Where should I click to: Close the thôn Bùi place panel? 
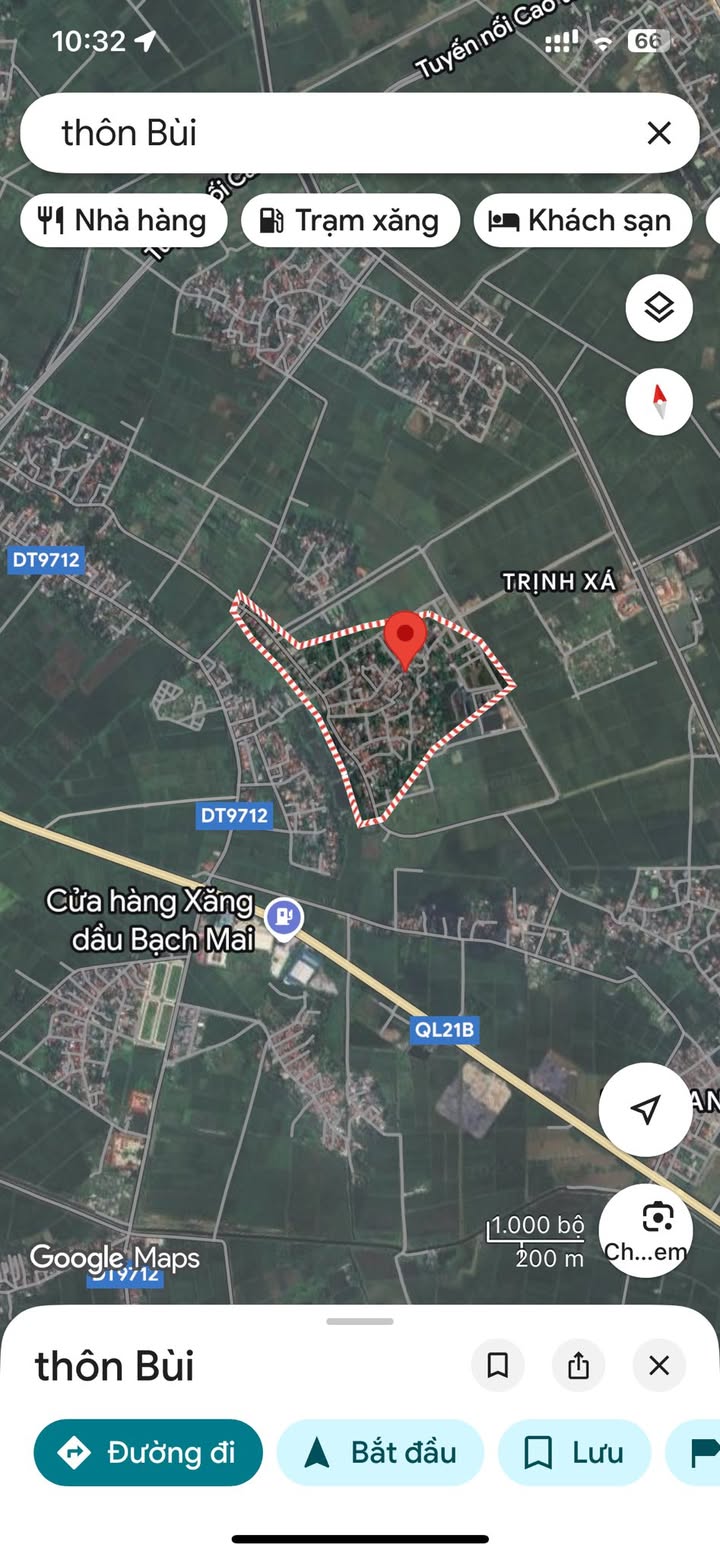click(658, 1366)
